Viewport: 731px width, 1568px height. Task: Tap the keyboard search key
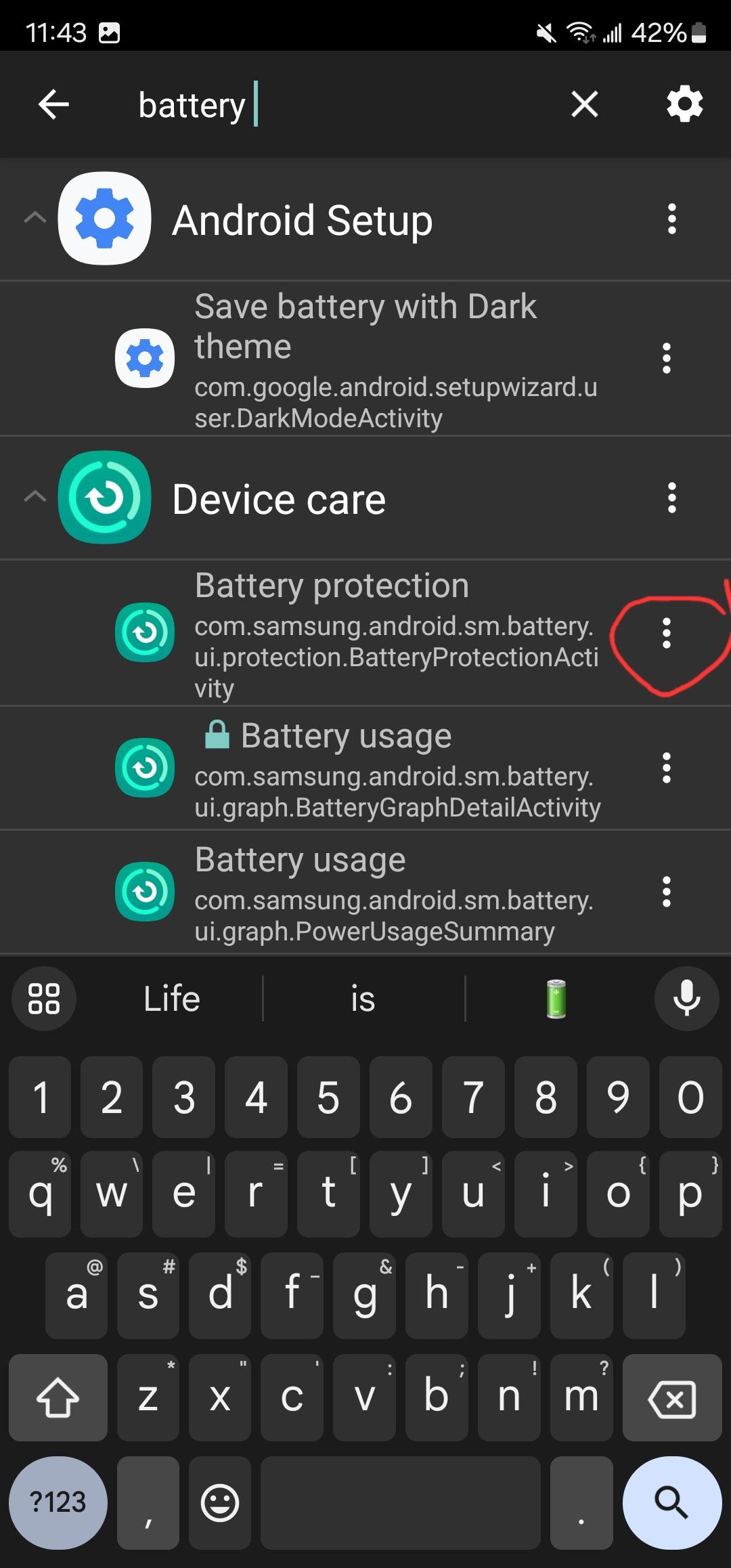coord(671,1502)
